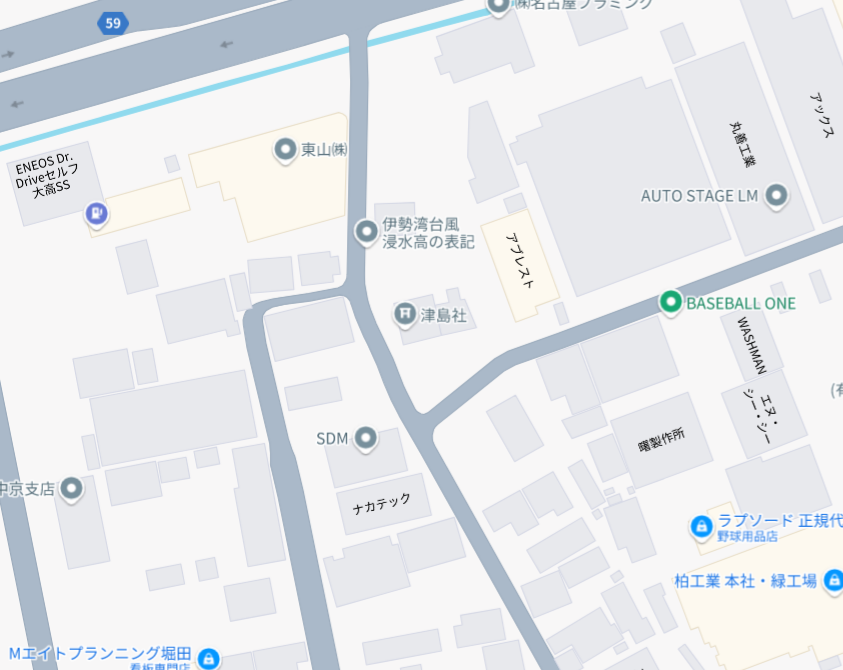Tap the 柏工業 本社・緑工場 shop marker
The image size is (843, 670).
833,581
